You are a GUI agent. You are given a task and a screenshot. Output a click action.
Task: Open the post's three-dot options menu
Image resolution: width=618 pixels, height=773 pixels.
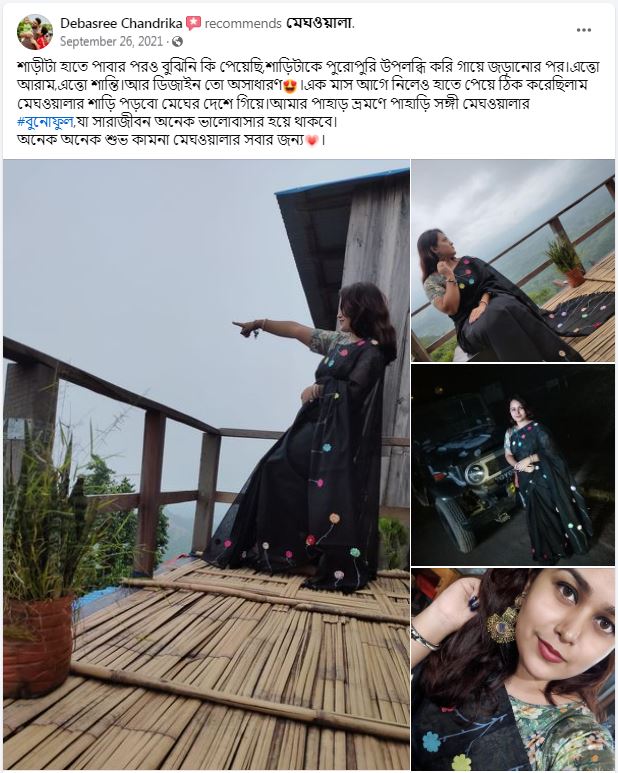(584, 30)
